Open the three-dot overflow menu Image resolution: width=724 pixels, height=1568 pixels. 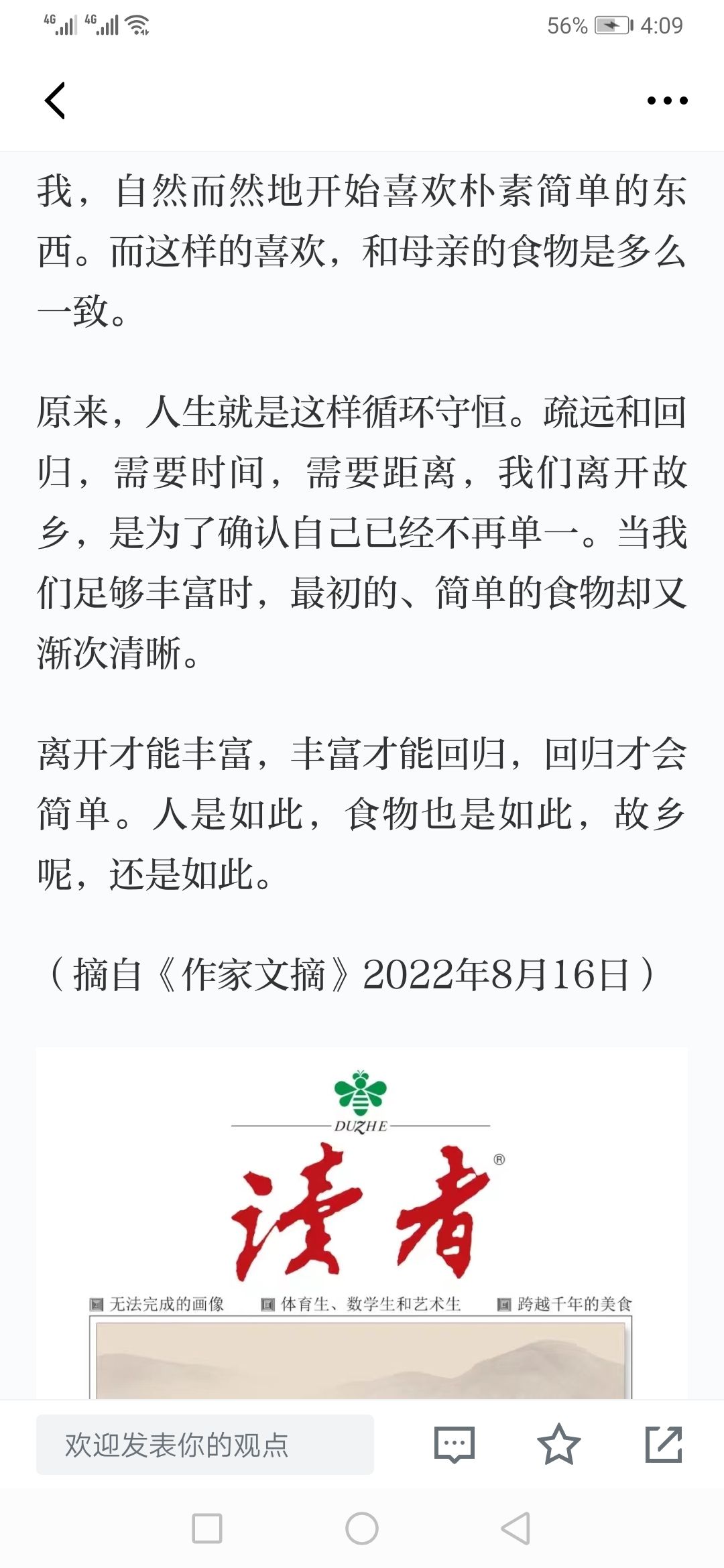coord(667,101)
